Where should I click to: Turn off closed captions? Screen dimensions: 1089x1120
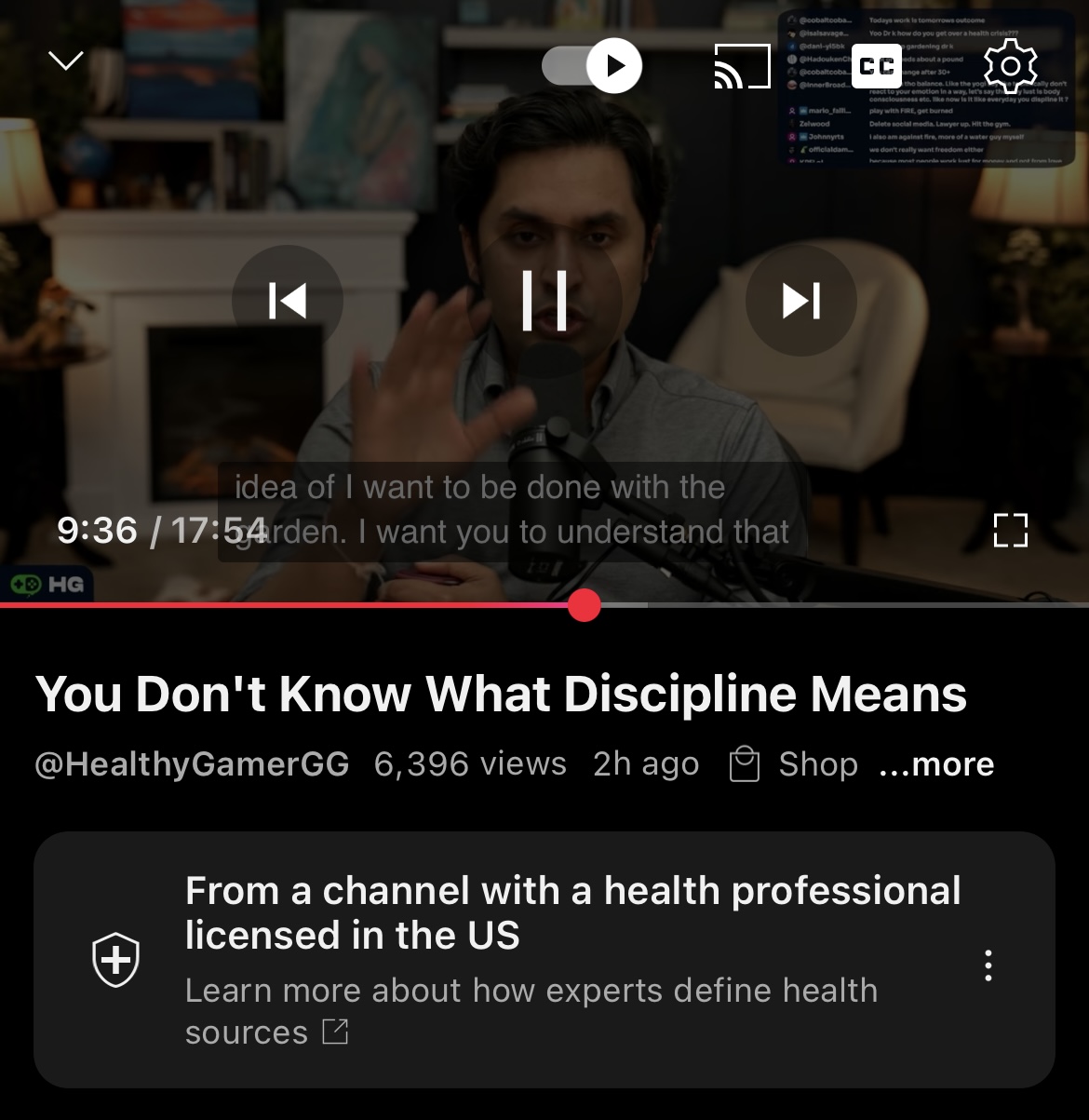[876, 66]
